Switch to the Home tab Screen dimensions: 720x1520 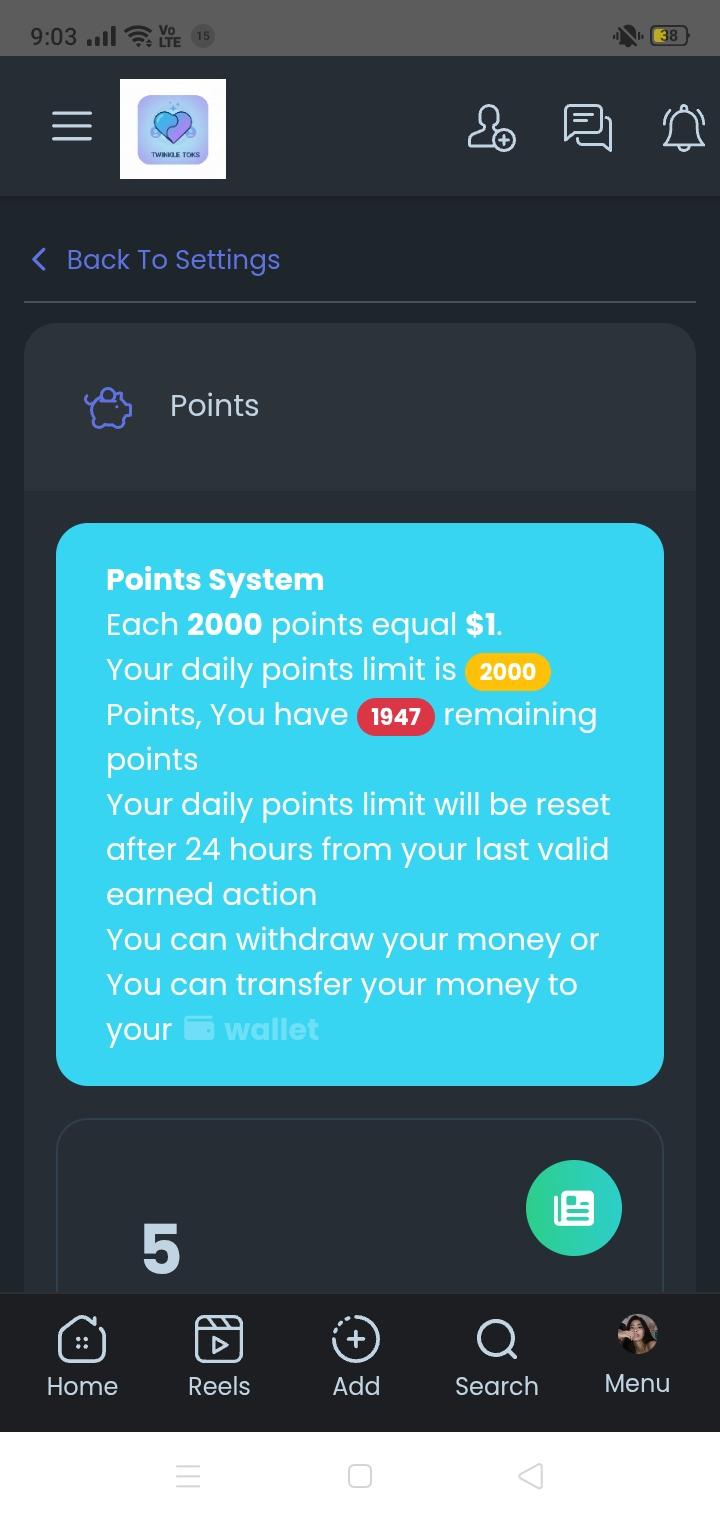(x=82, y=1357)
